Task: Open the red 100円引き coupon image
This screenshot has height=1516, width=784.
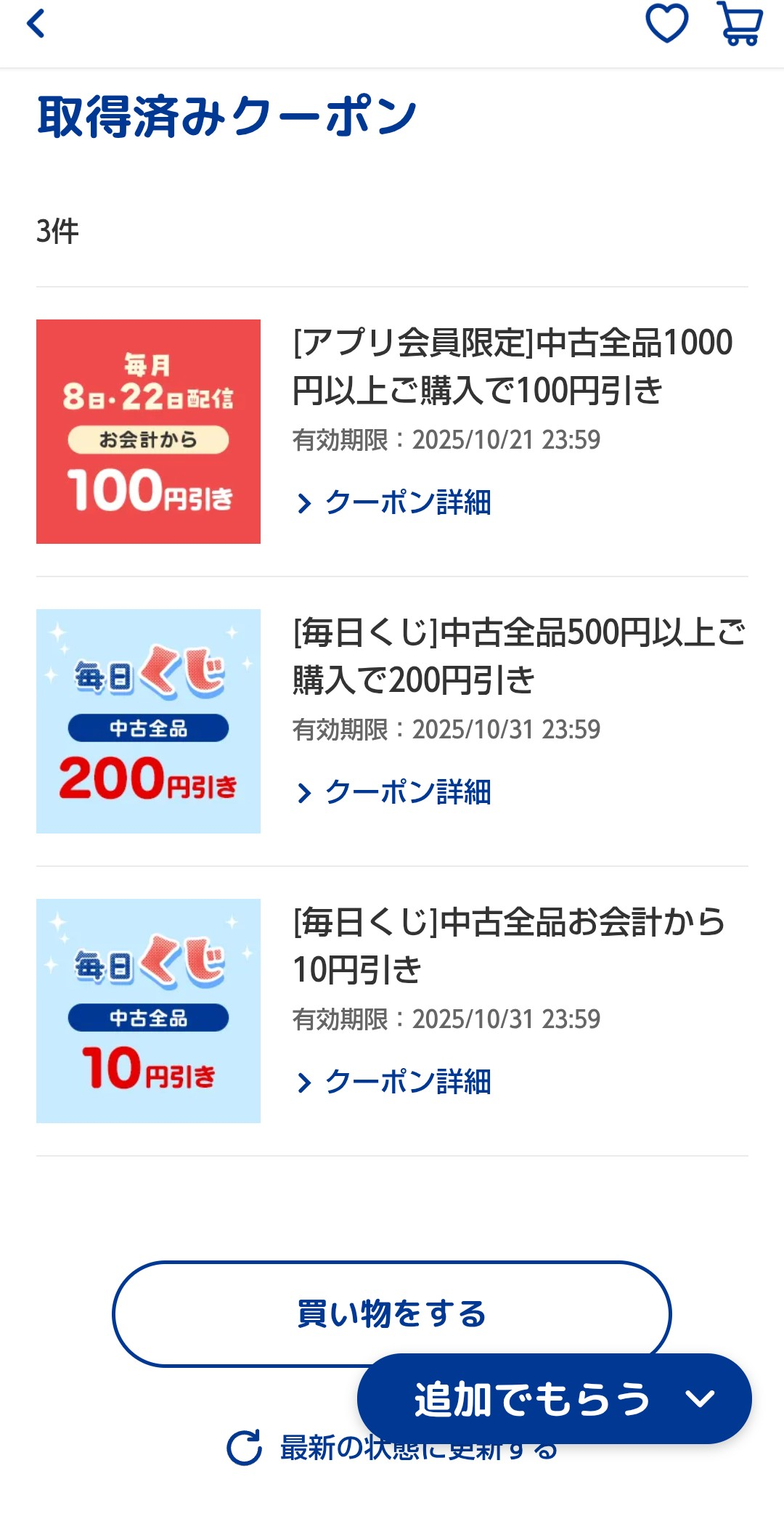Action: 148,431
